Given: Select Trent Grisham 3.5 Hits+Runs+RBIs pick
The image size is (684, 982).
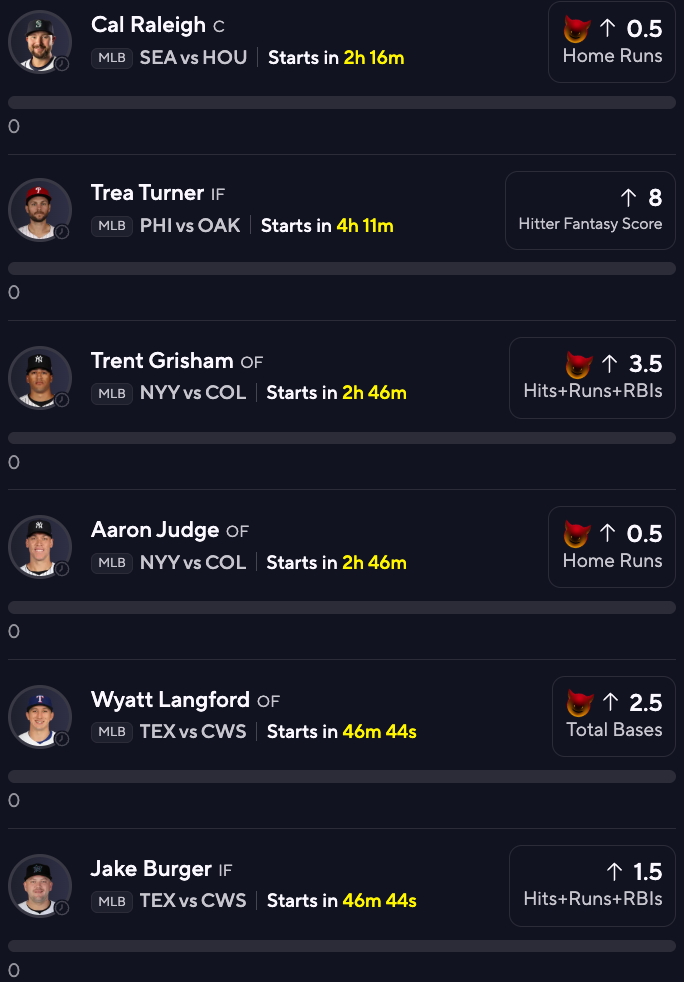Looking at the screenshot, I should 592,377.
